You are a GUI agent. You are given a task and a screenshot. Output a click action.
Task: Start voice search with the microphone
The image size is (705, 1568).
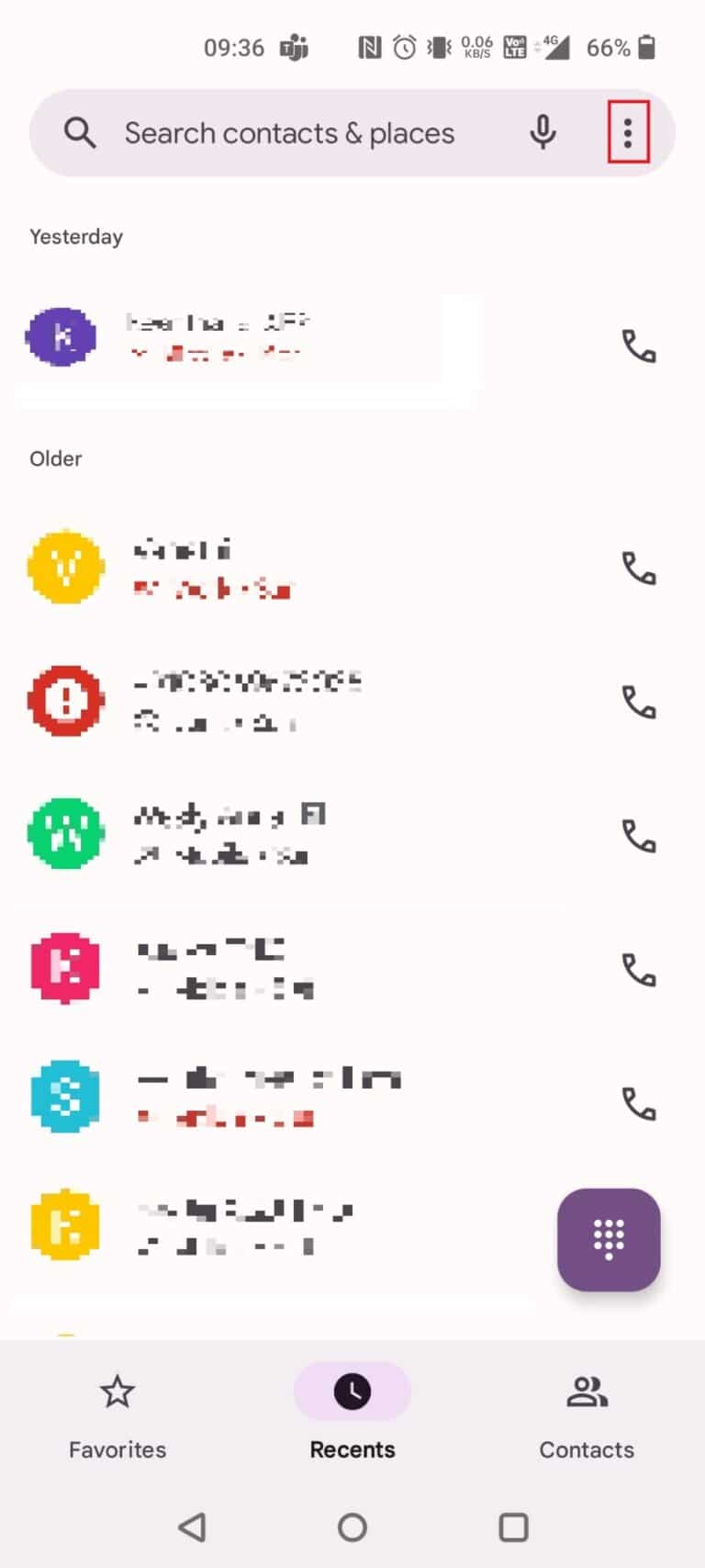543,134
